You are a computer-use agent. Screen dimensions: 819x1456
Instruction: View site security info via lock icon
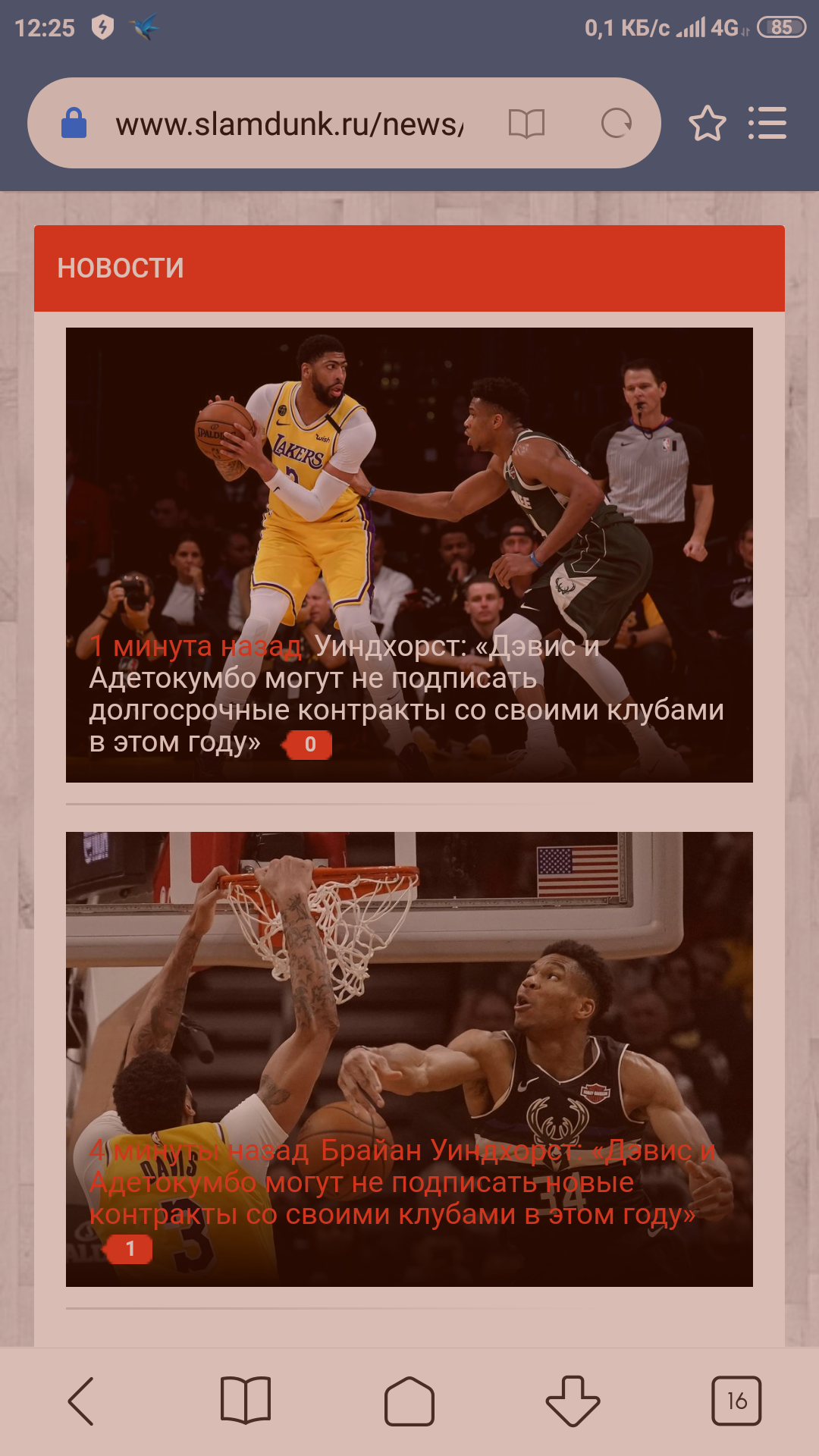[74, 123]
